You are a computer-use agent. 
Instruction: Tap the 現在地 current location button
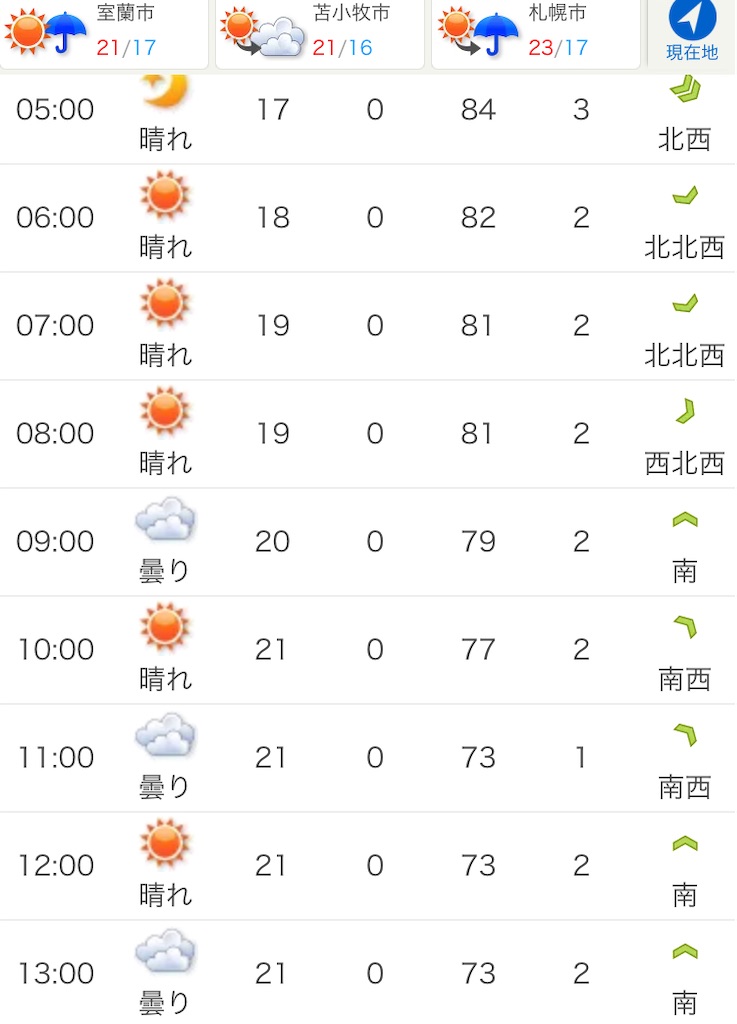coord(692,32)
